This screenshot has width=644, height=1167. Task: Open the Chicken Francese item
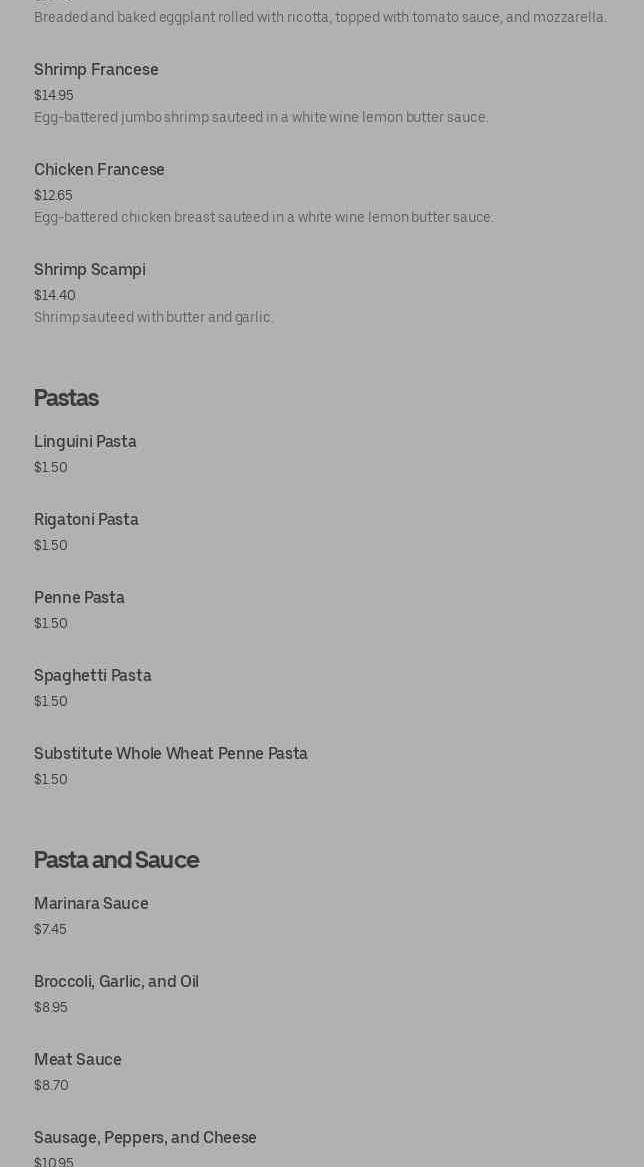(99, 170)
